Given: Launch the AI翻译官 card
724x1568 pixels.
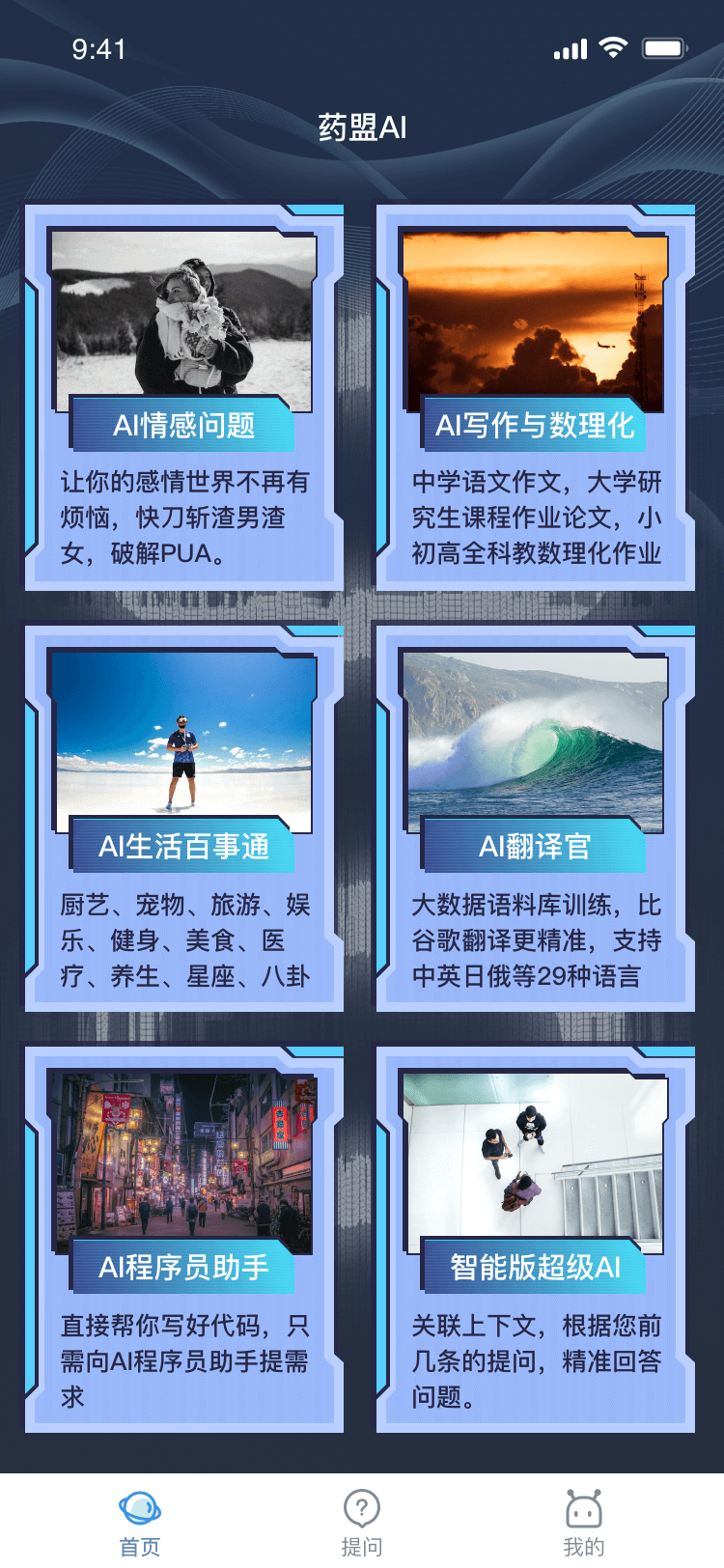Looking at the screenshot, I should click(x=535, y=818).
